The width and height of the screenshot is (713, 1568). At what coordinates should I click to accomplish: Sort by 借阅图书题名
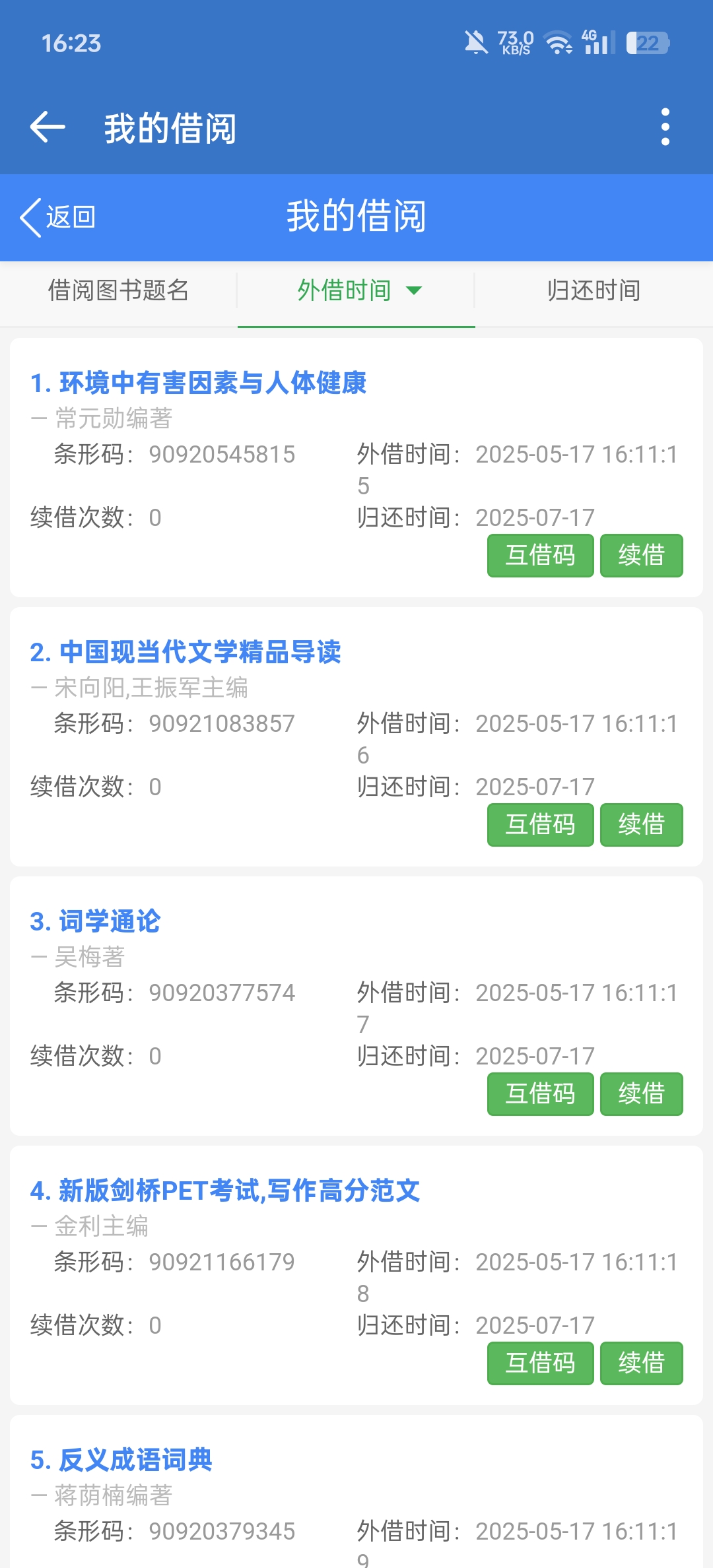[118, 290]
